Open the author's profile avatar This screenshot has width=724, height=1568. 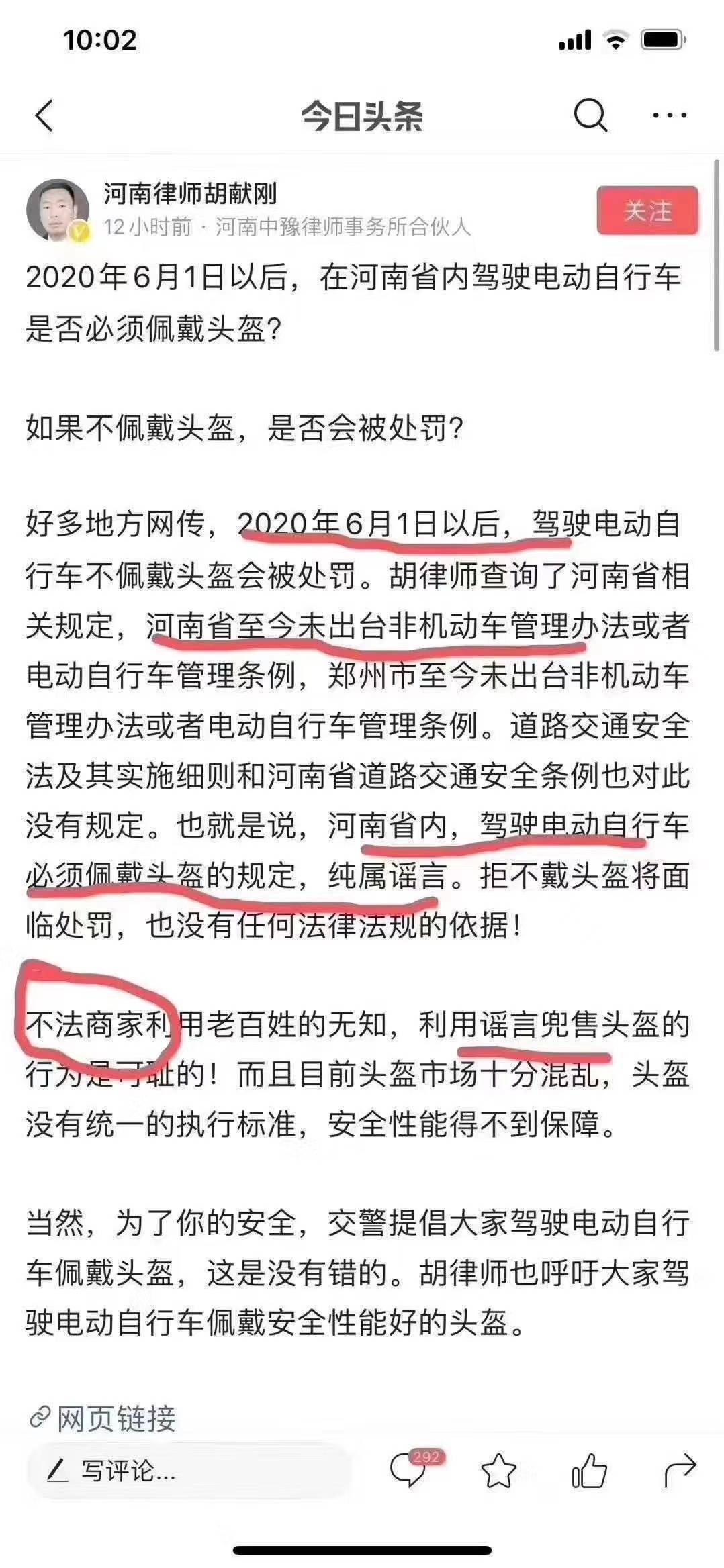coord(58,210)
